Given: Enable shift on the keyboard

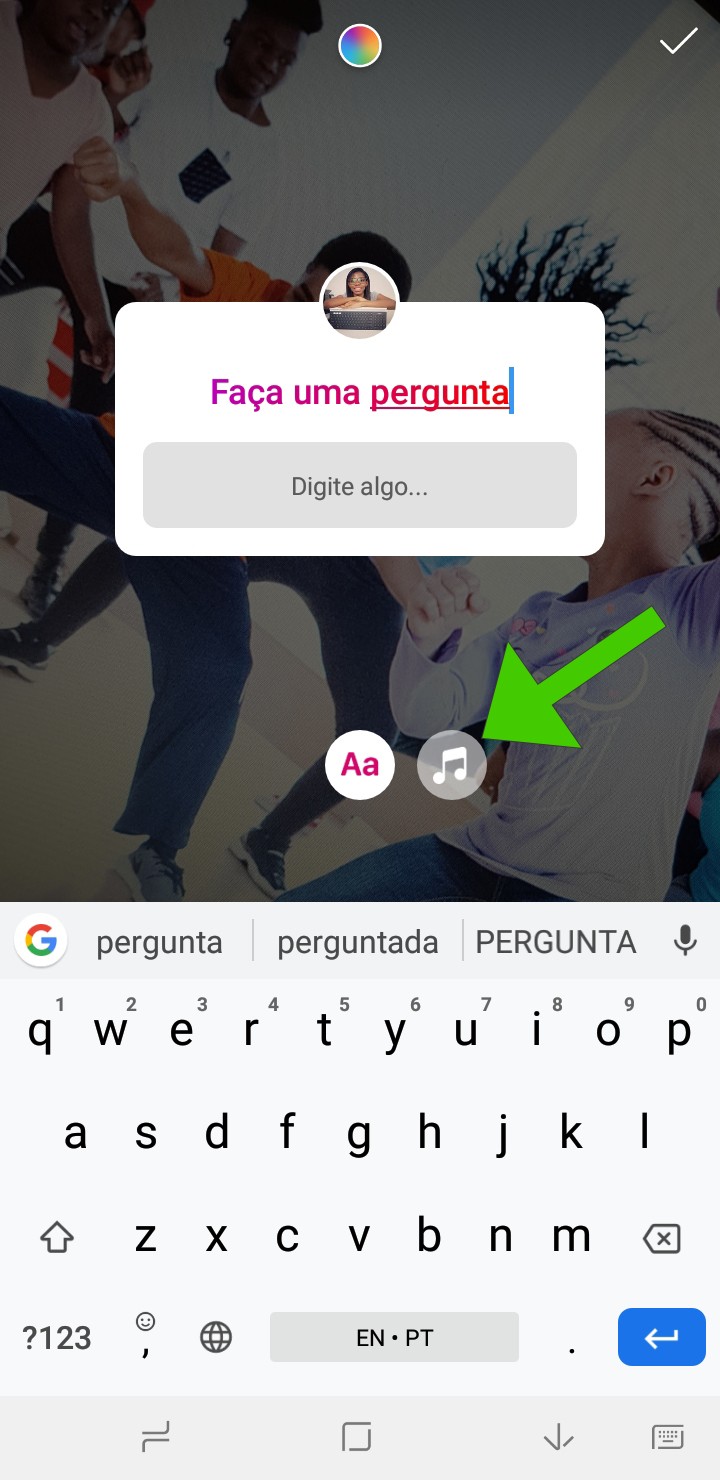Looking at the screenshot, I should [57, 1239].
